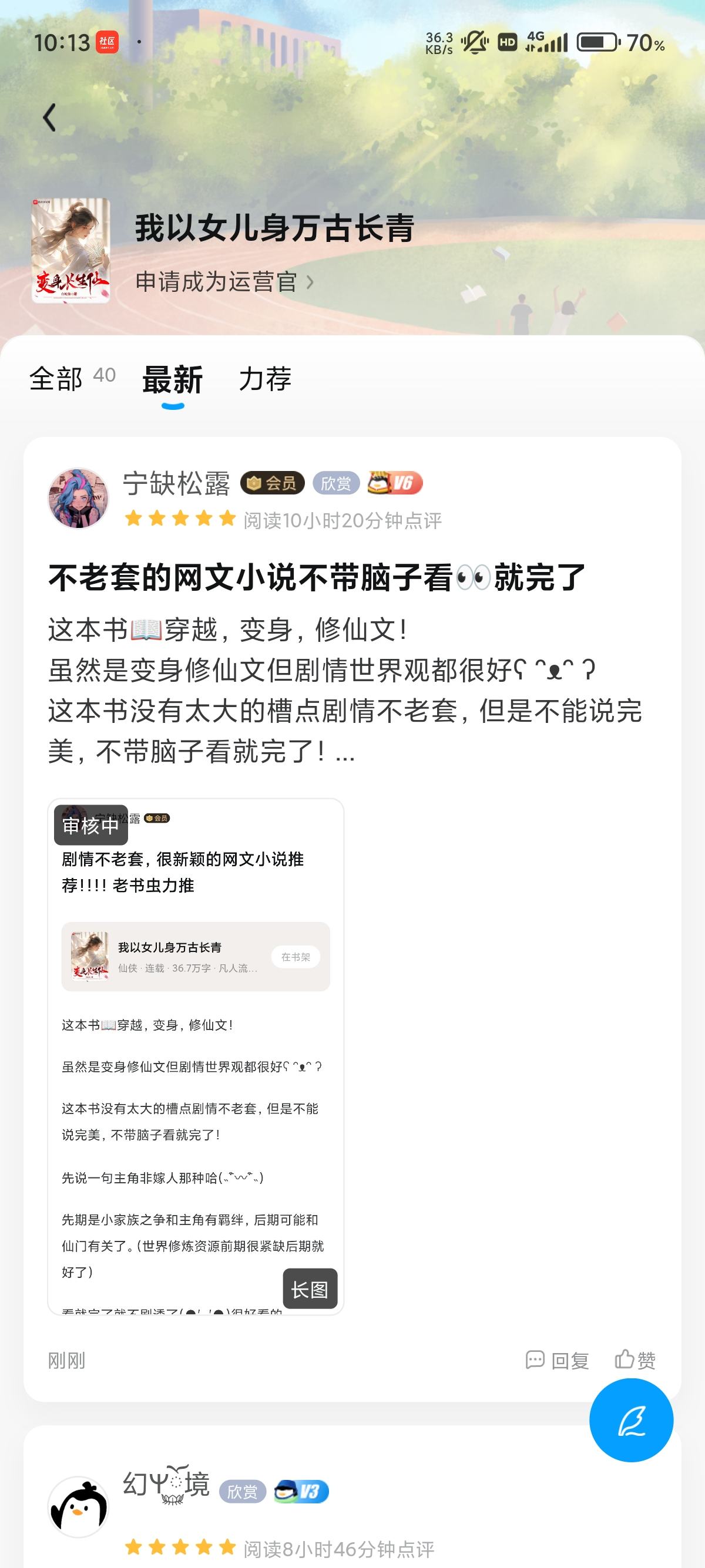
Task: Open the 我以女儿身万古长青 book cover
Action: click(x=70, y=250)
